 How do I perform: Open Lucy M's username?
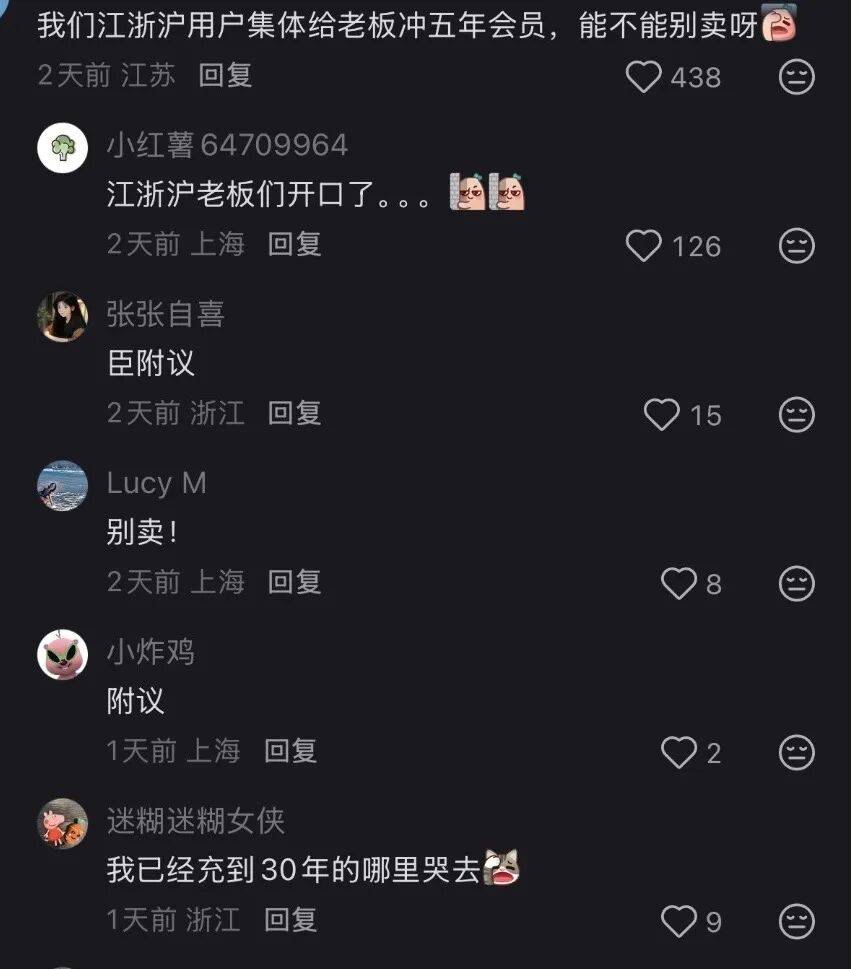[x=156, y=484]
